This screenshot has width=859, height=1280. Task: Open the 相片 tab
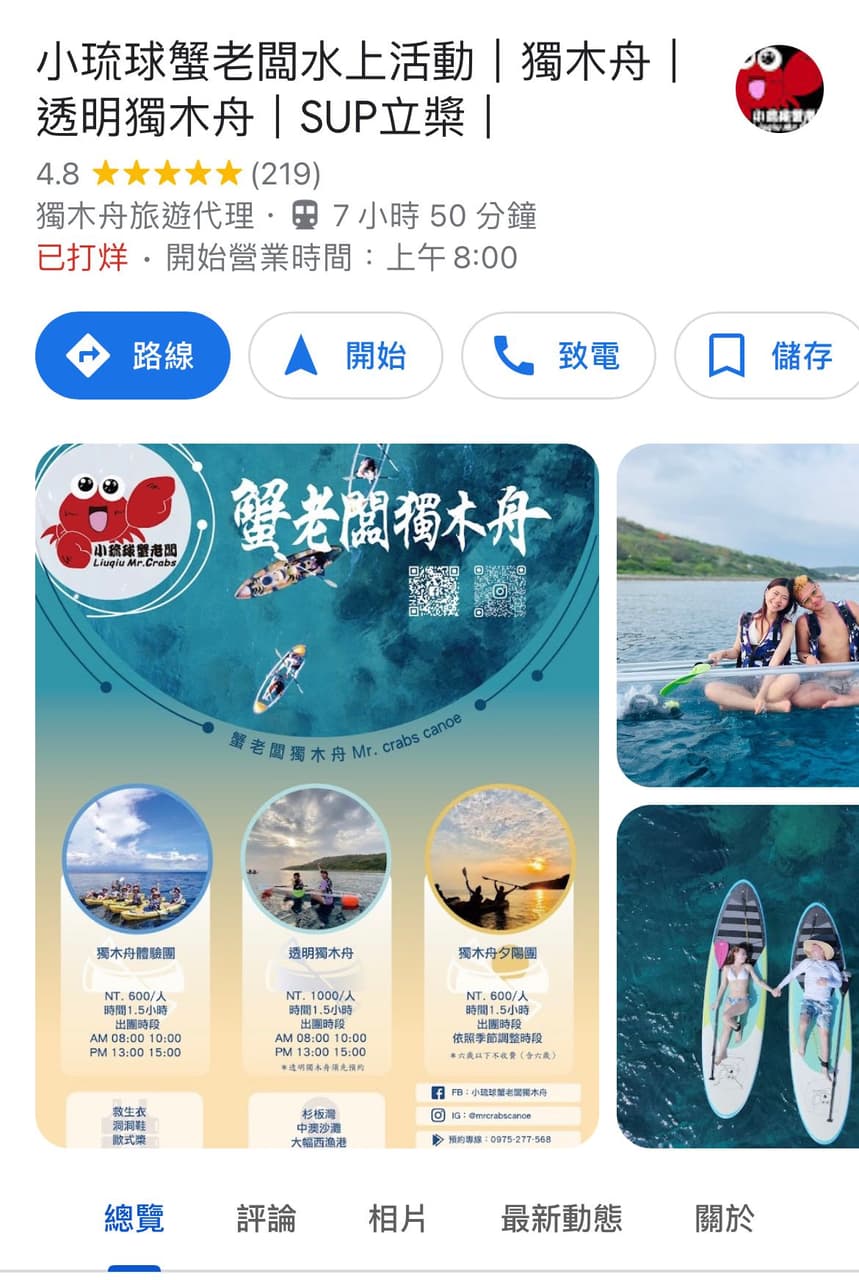(x=396, y=1218)
